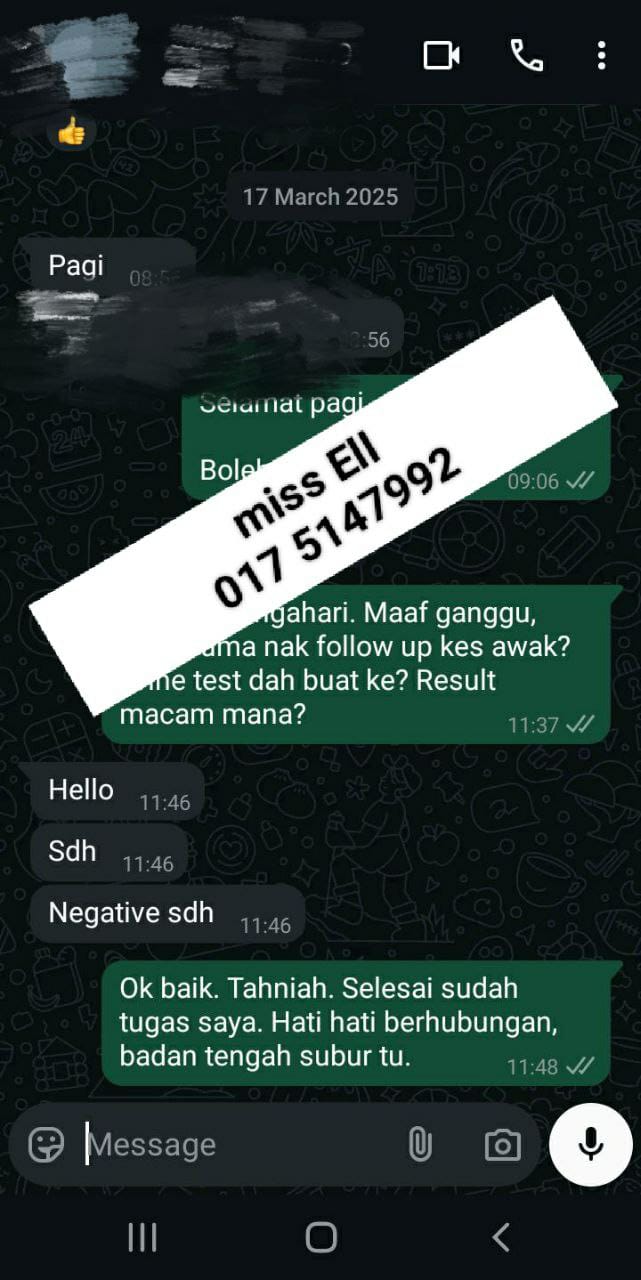Record a voice message with the microphone
This screenshot has height=1280, width=641.
click(x=591, y=1145)
